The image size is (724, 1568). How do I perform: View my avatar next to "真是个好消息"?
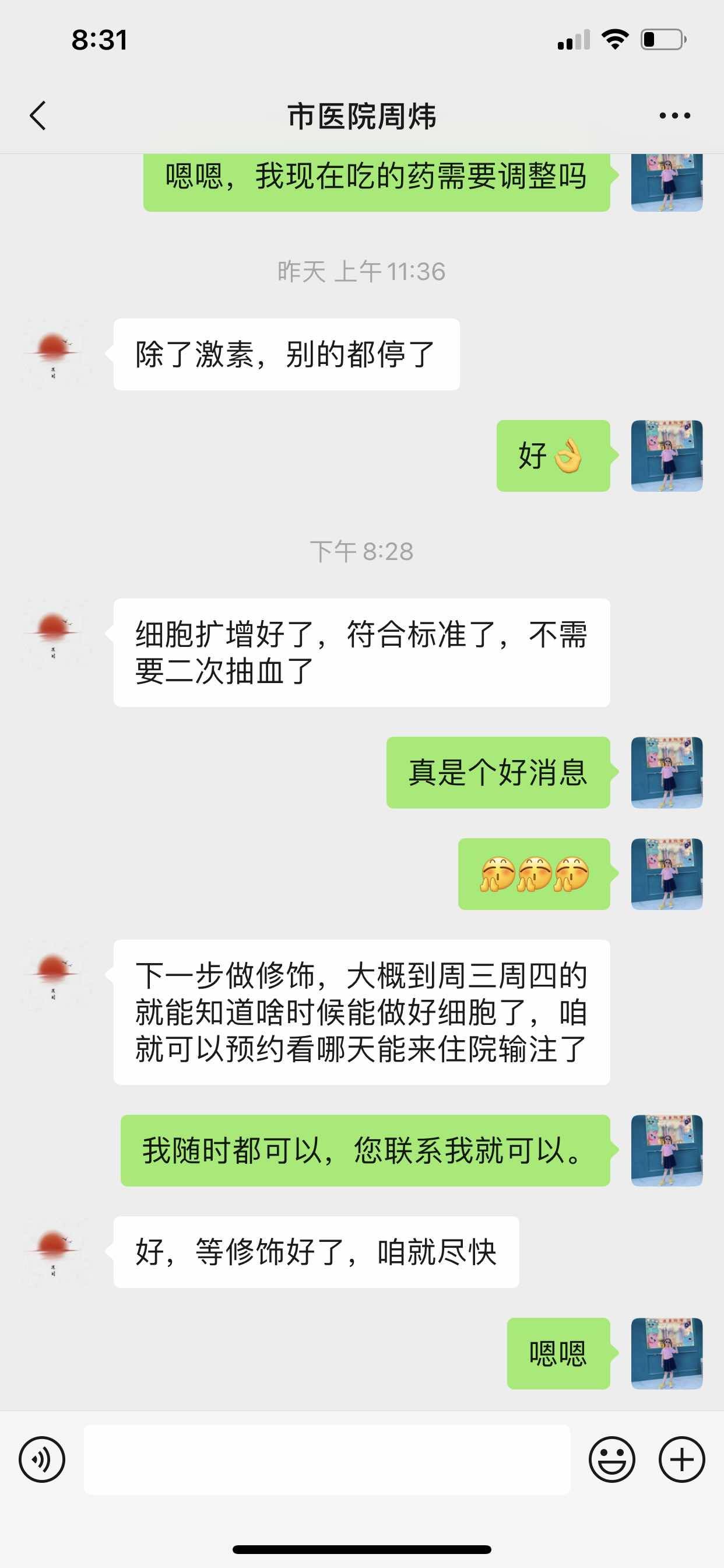click(666, 772)
